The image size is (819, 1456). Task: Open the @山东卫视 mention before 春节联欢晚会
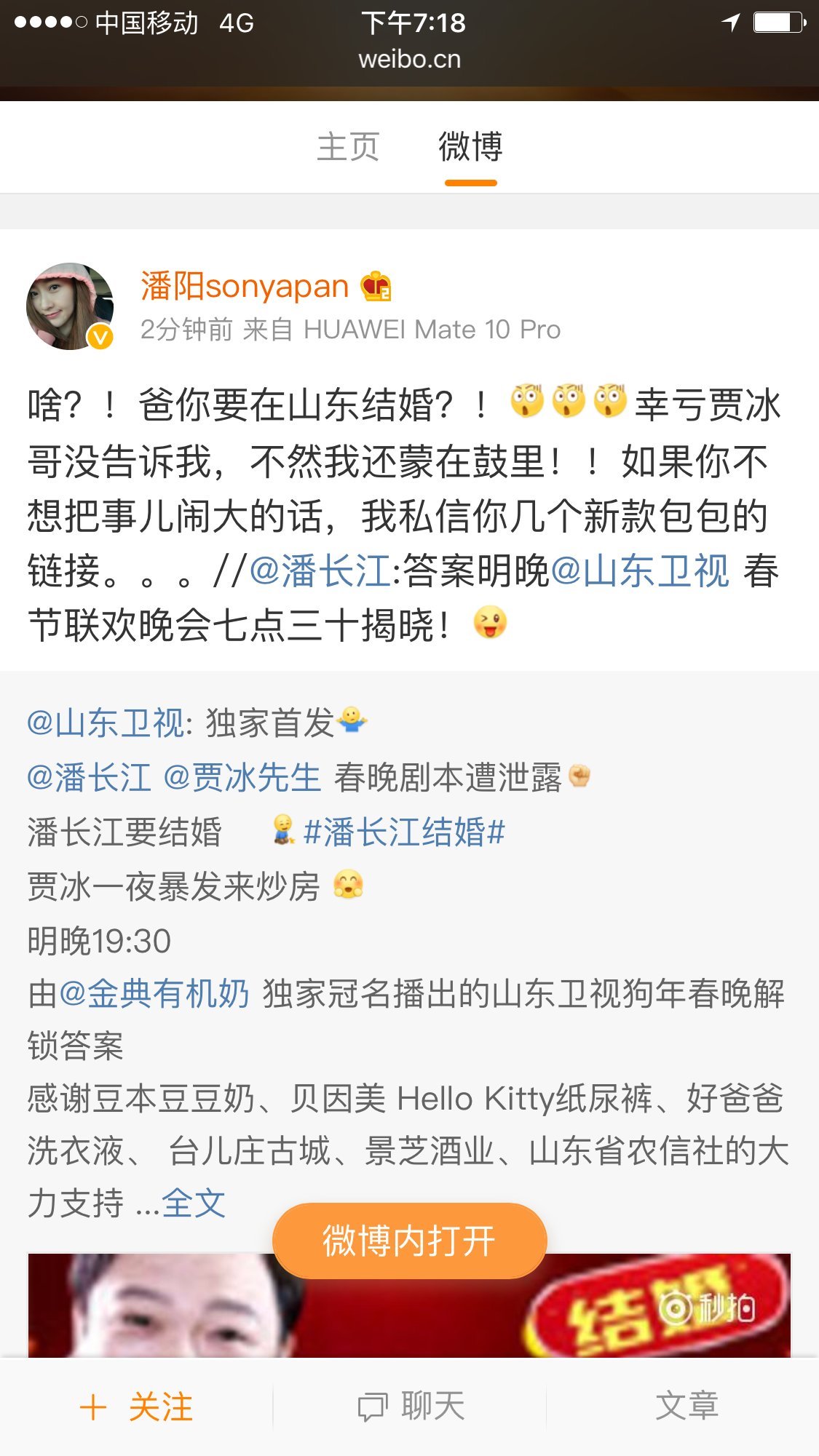(x=640, y=570)
